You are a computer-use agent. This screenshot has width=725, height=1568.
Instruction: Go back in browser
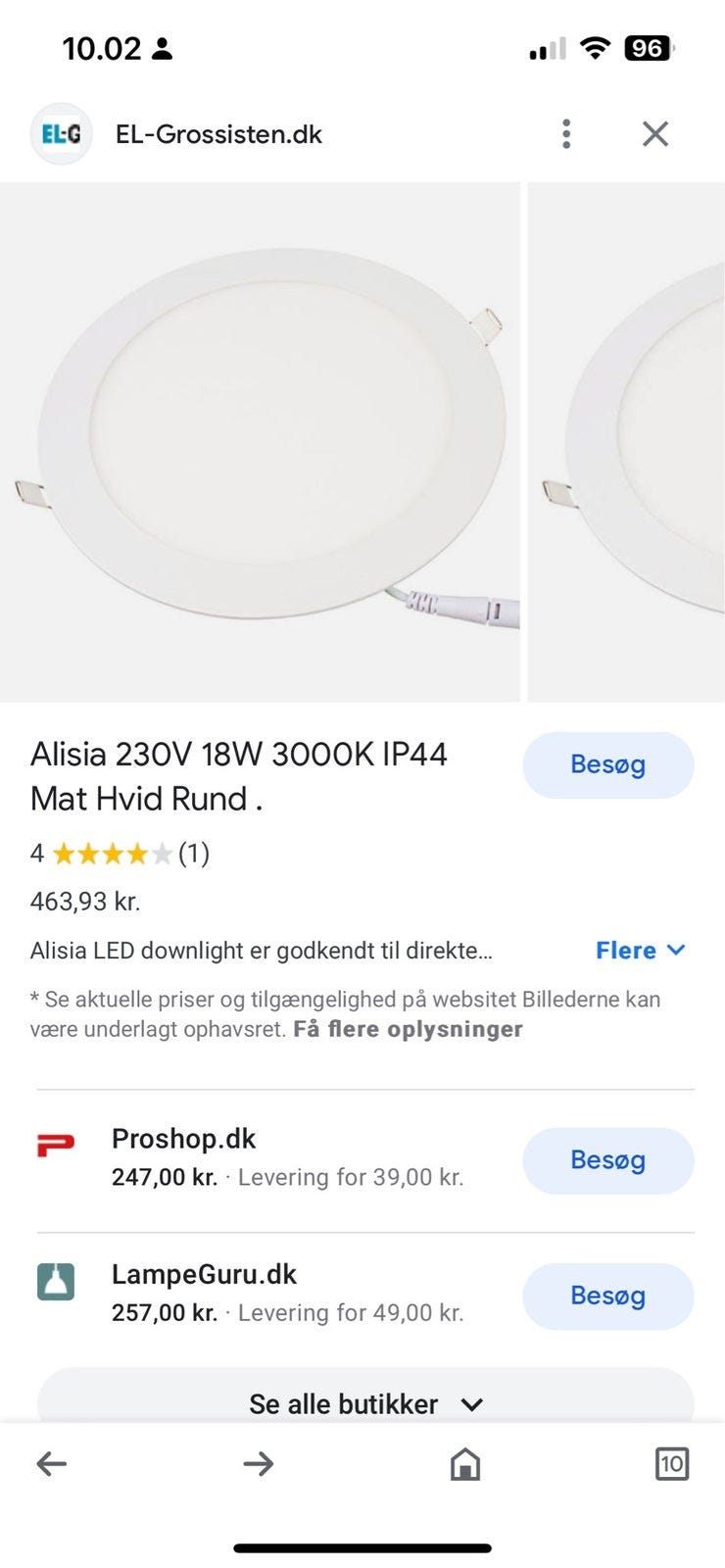pos(51,1464)
